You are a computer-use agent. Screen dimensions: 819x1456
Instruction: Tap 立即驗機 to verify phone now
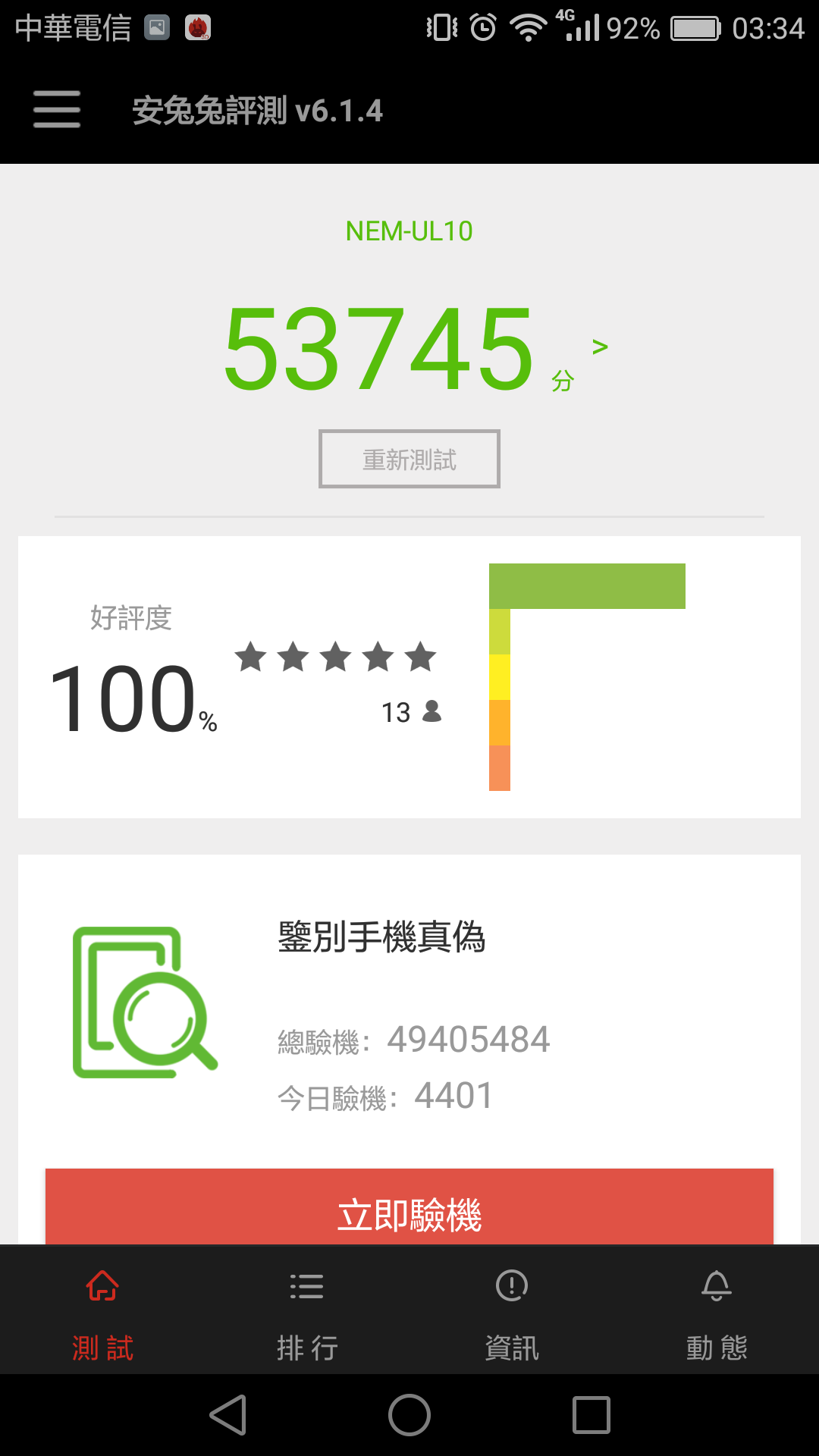click(409, 1207)
